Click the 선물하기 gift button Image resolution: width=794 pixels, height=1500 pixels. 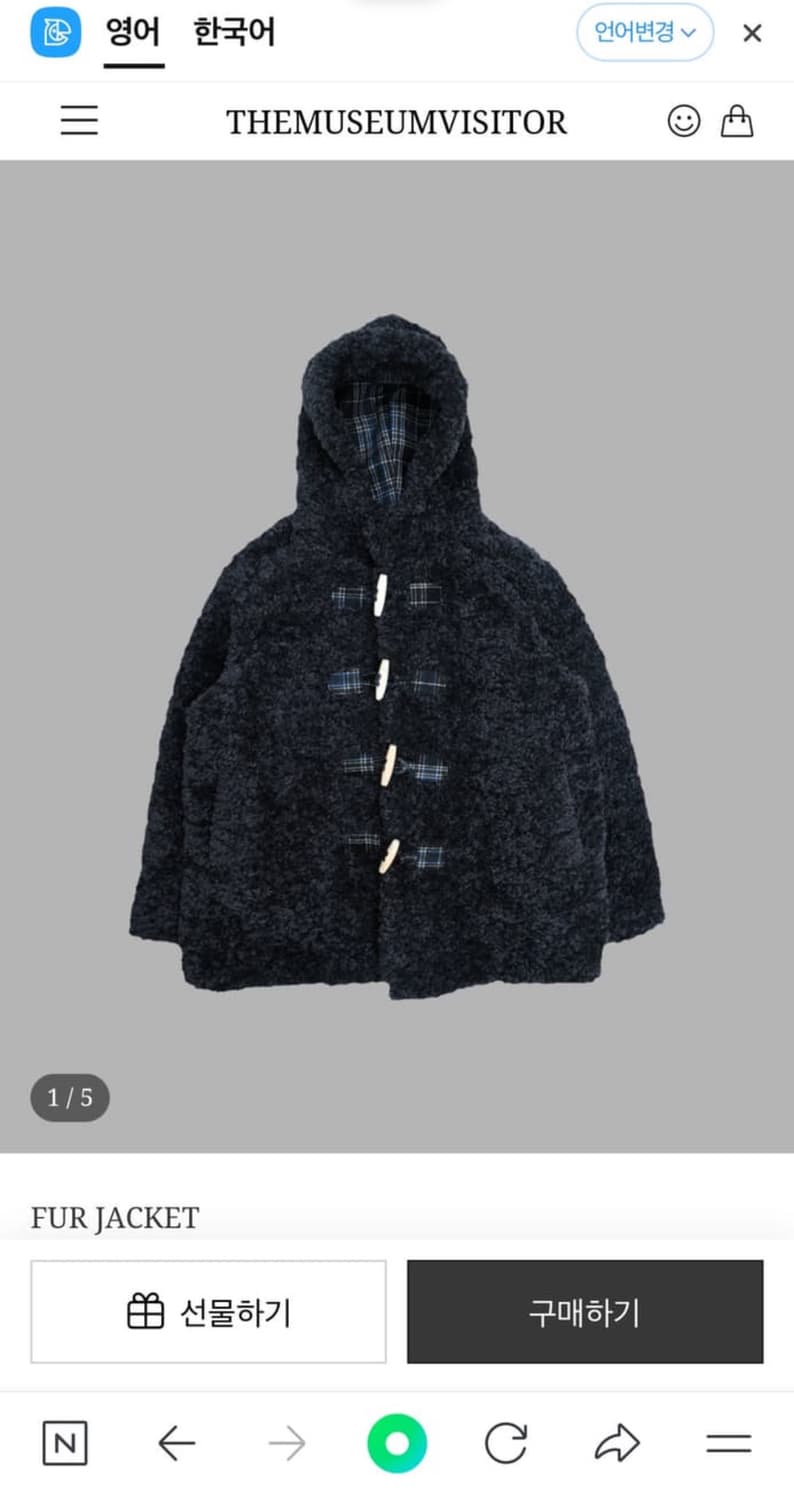[208, 1312]
